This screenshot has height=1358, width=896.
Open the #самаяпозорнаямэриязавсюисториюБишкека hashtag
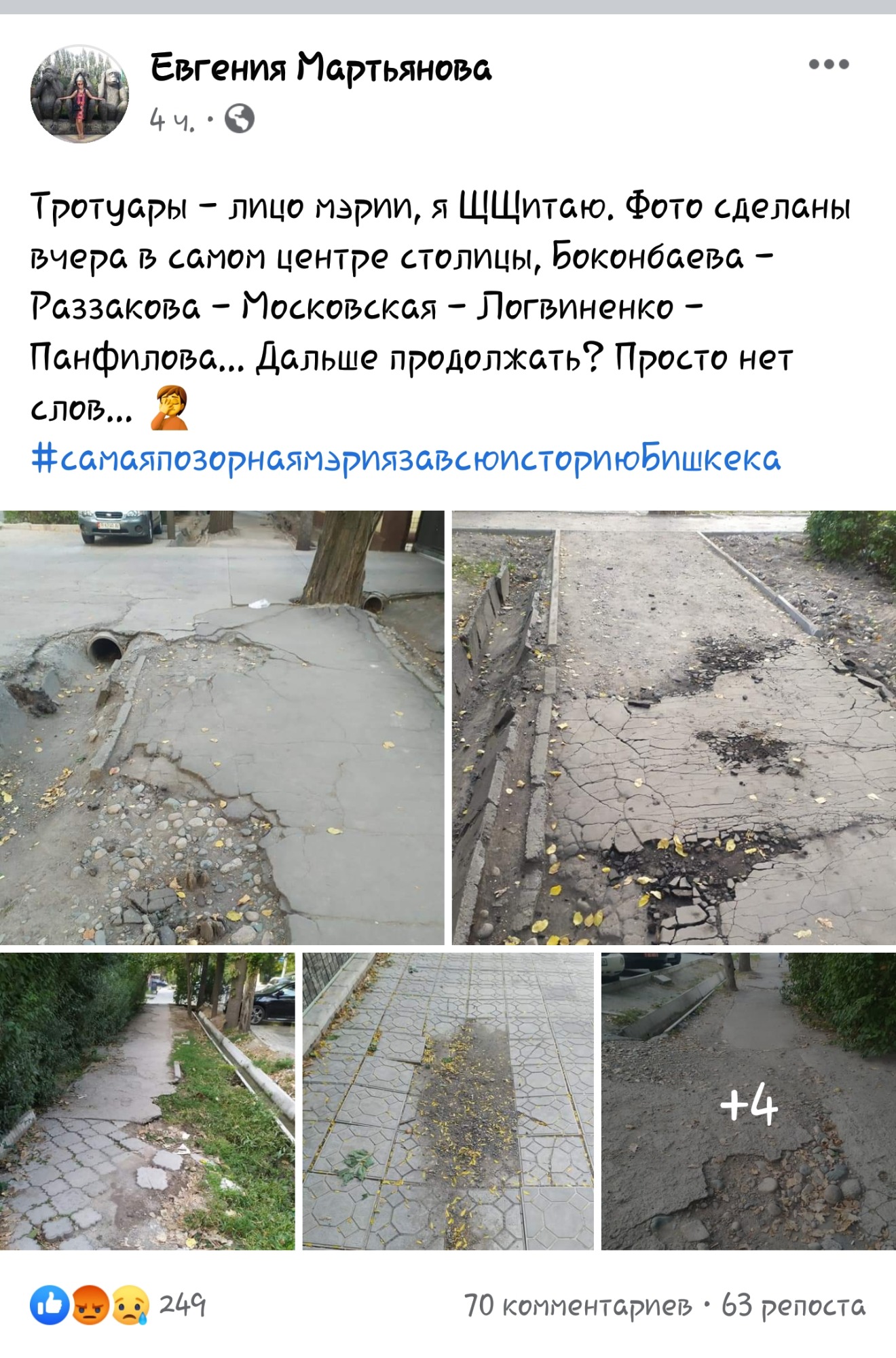[407, 458]
